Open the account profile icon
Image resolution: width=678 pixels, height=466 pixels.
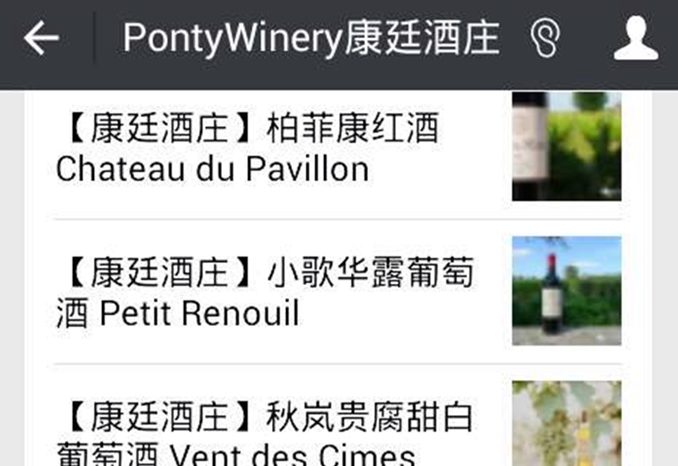[x=635, y=39]
